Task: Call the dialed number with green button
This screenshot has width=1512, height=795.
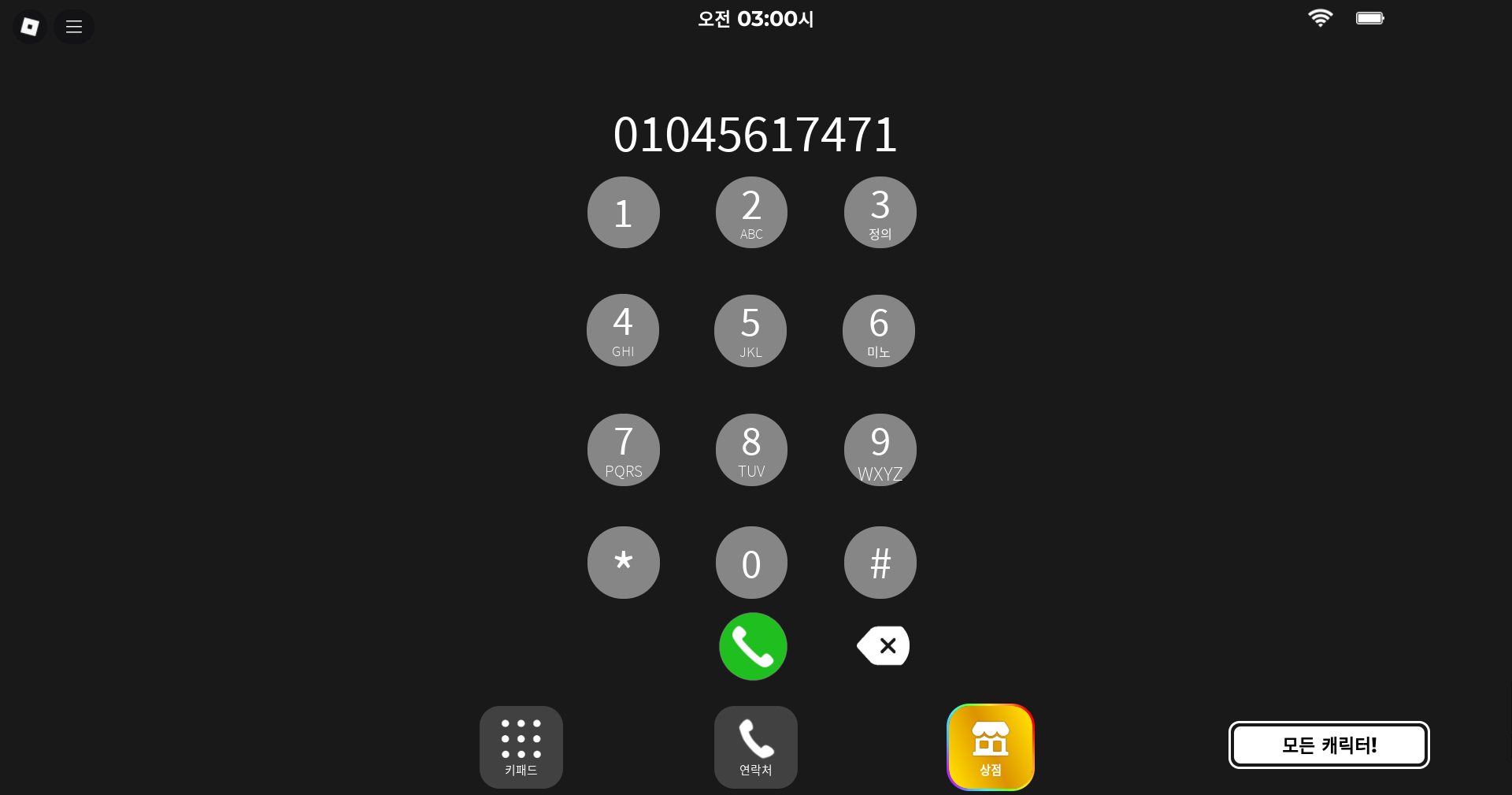Action: point(753,646)
